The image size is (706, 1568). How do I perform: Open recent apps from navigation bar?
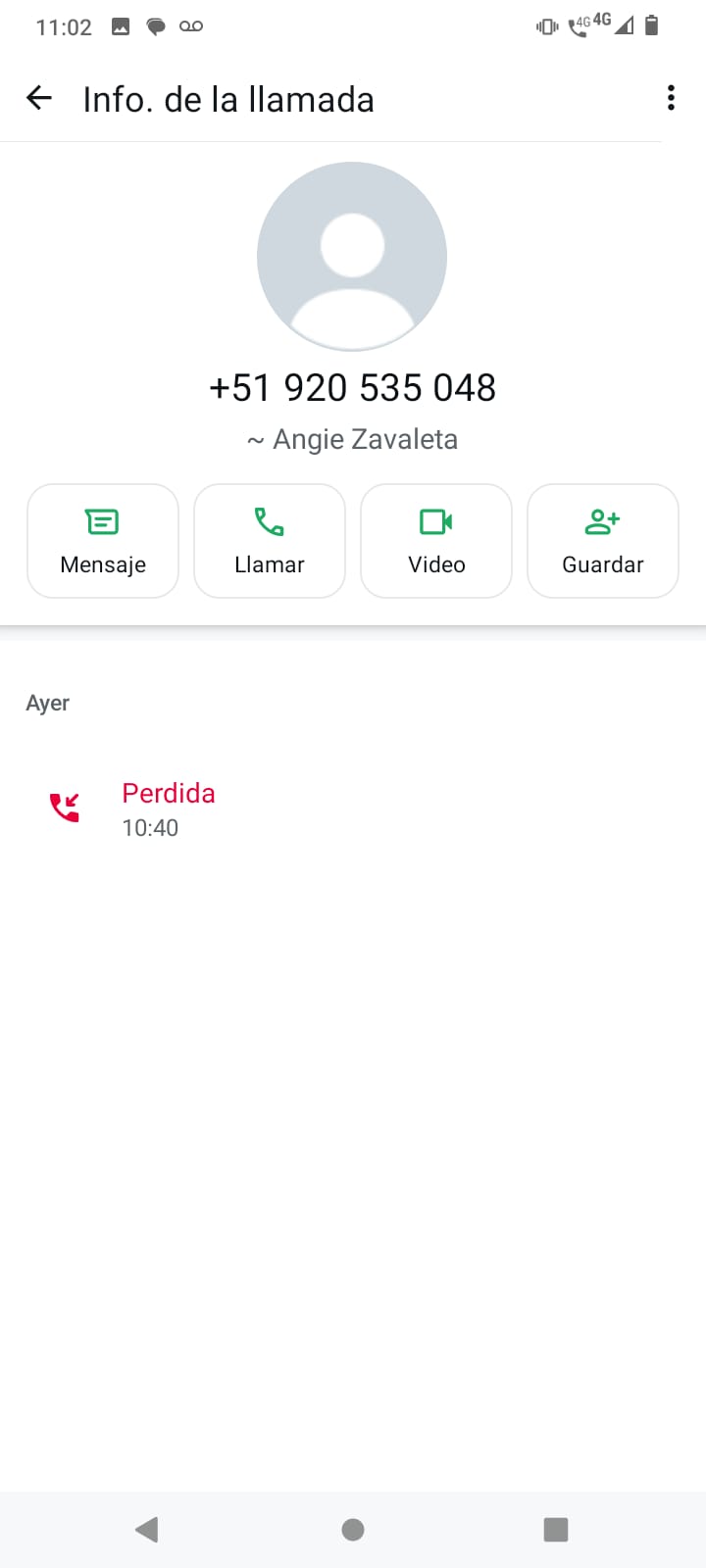coord(556,1529)
